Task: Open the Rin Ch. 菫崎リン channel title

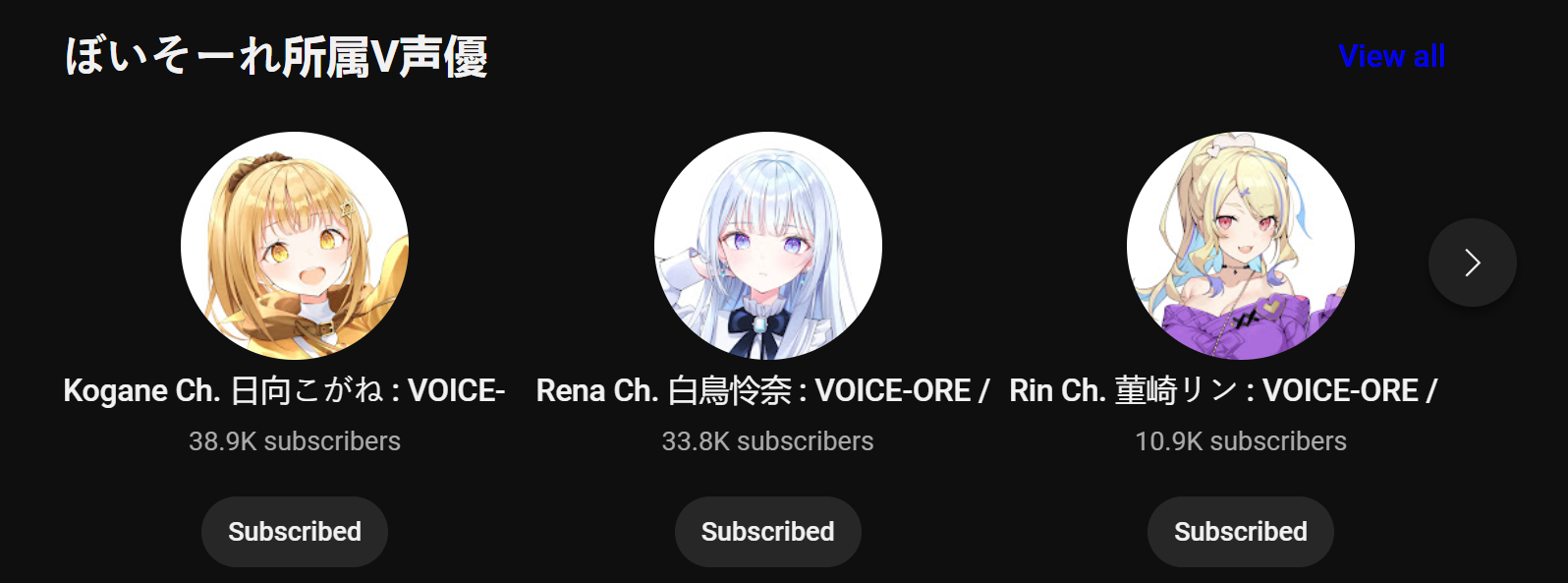Action: click(1222, 391)
